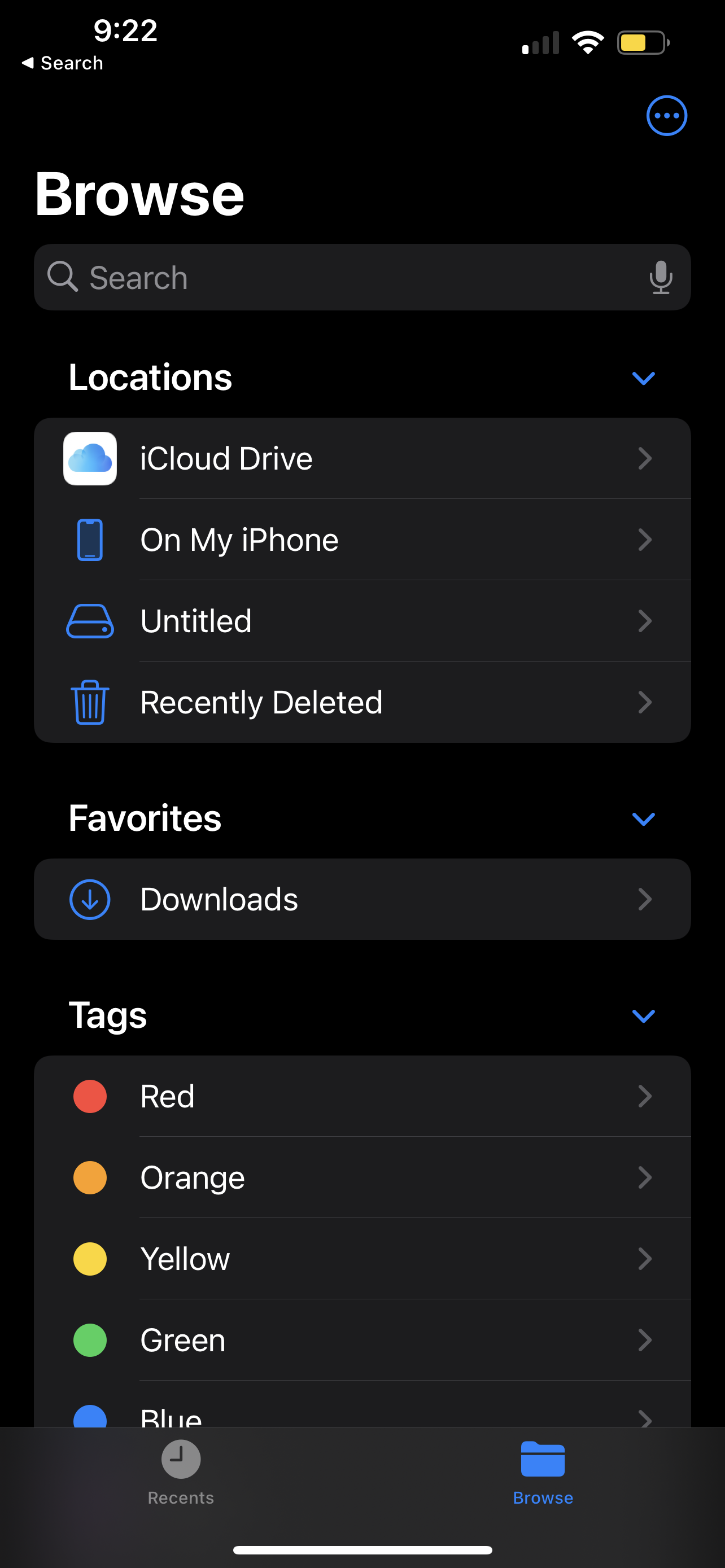Show files tagged Orange
Image resolution: width=725 pixels, height=1568 pixels.
coord(362,1178)
